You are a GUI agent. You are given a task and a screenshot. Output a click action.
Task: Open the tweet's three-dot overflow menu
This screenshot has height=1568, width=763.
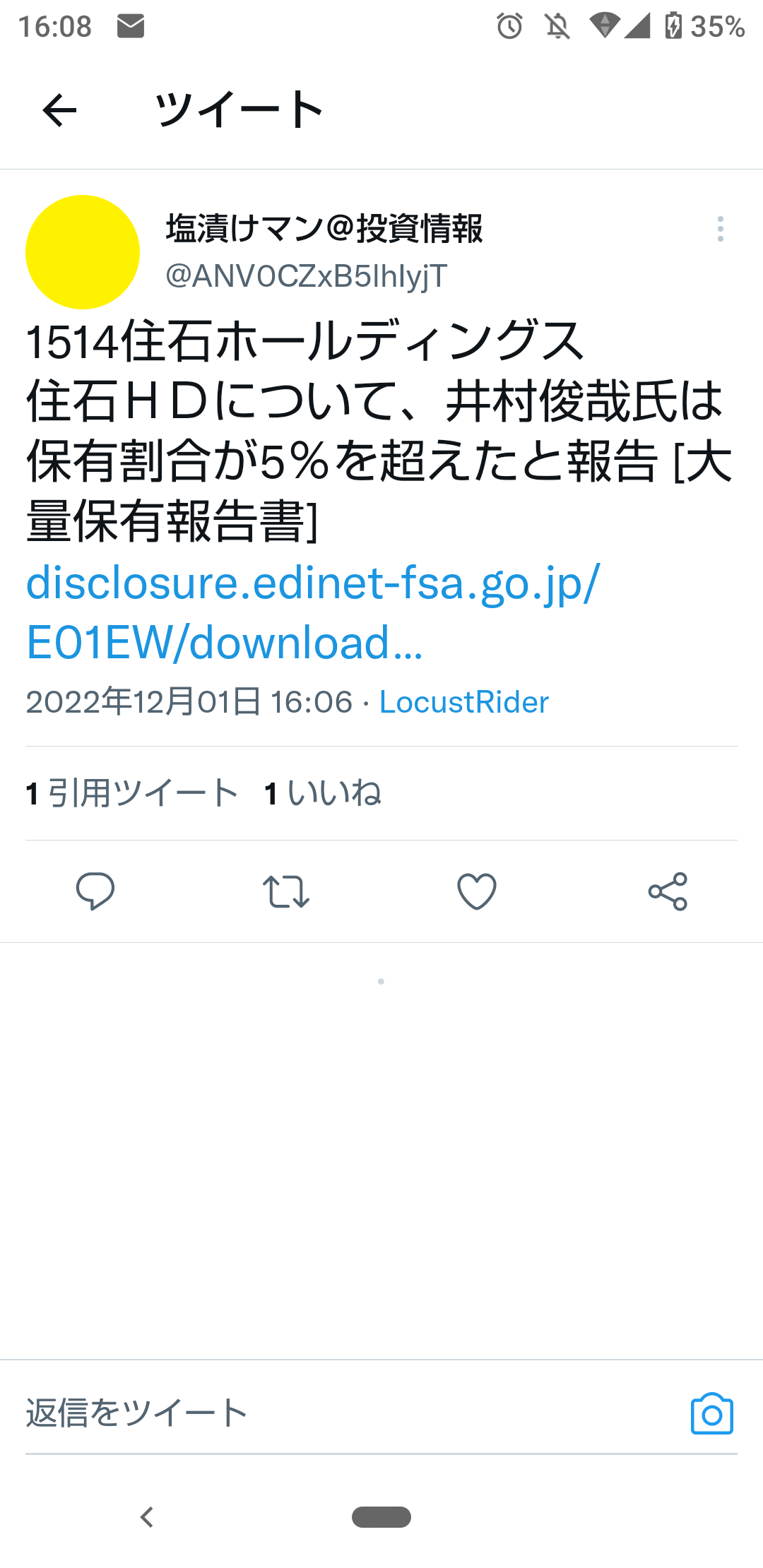coord(720,229)
